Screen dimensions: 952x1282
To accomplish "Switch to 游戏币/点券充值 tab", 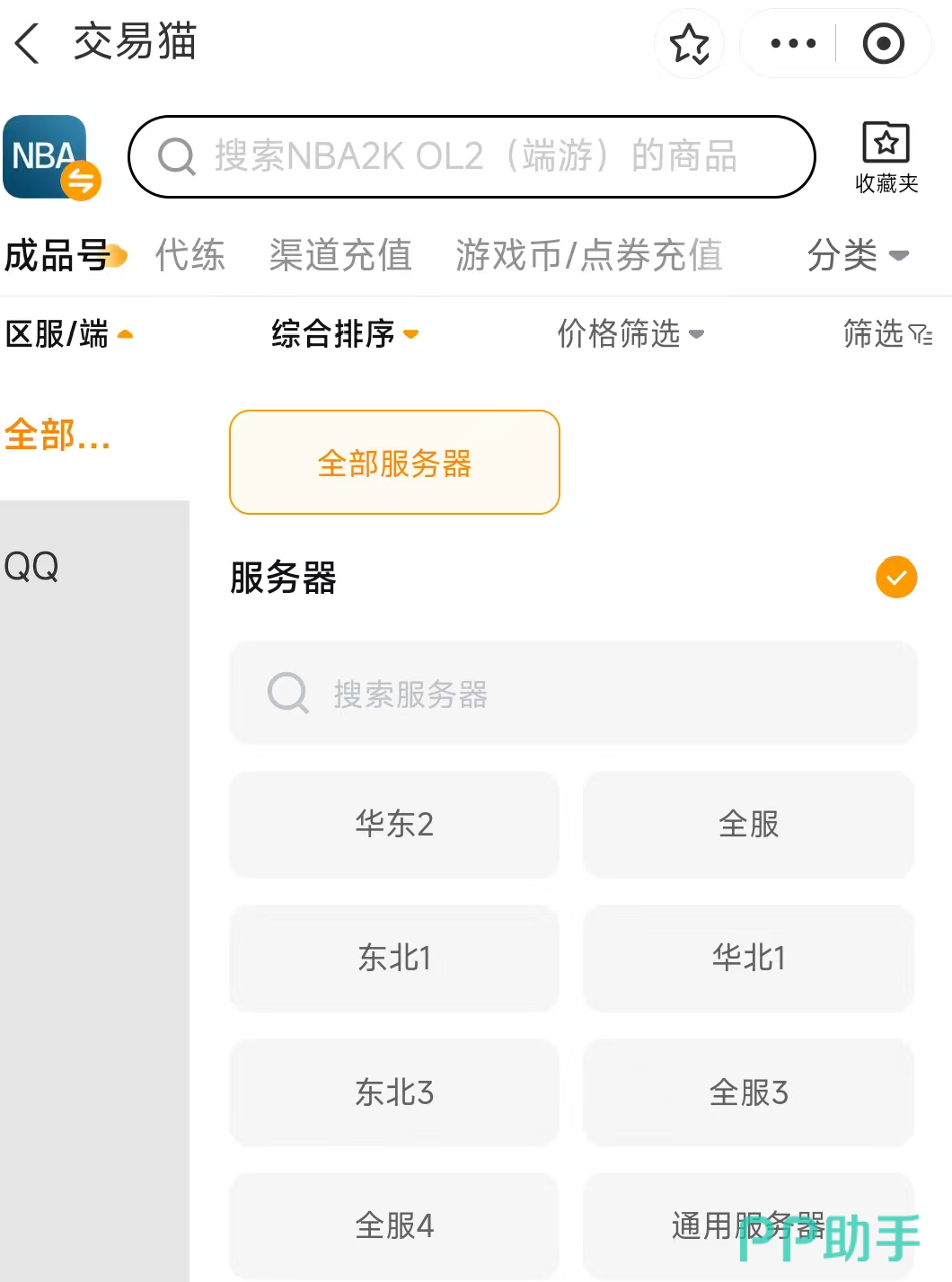I will (x=589, y=255).
